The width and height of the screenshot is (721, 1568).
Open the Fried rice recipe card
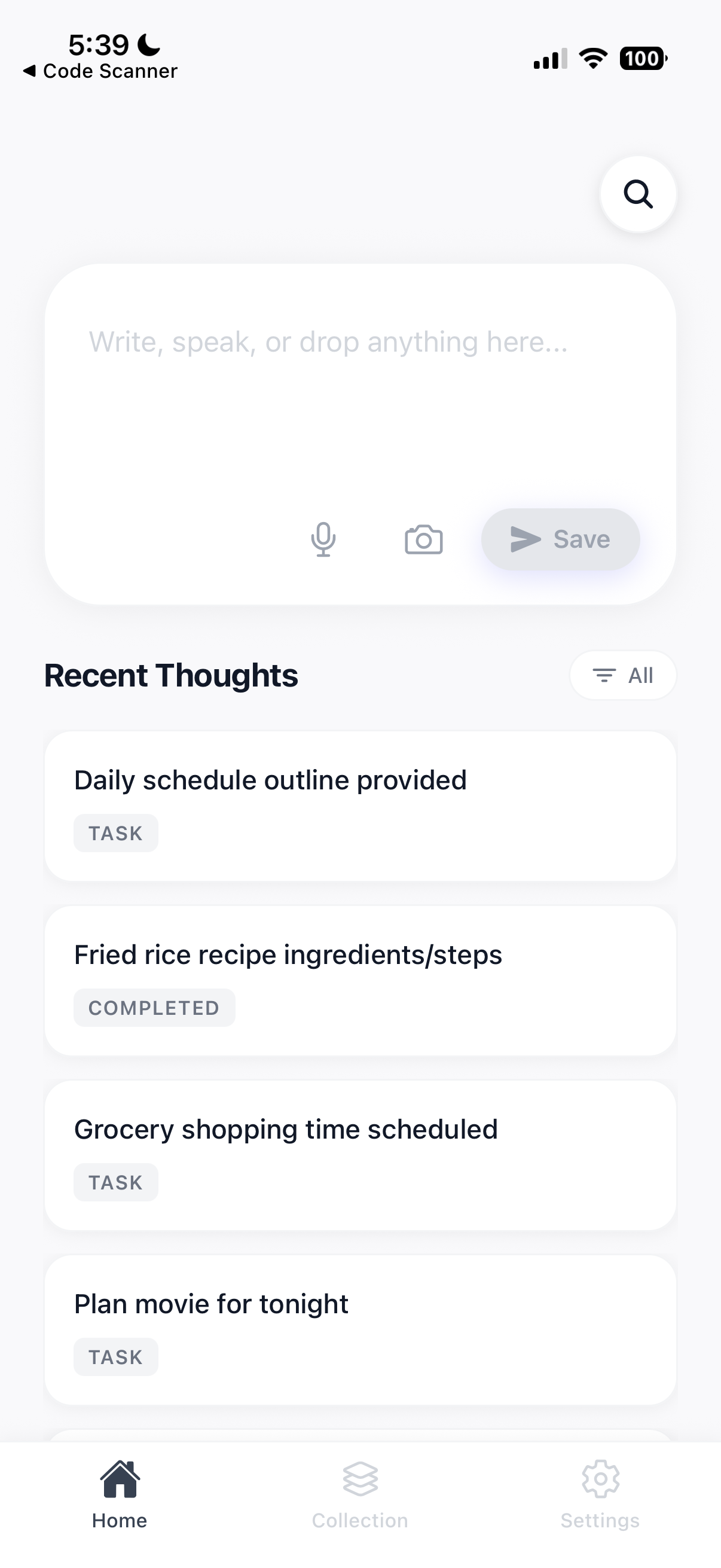360,981
